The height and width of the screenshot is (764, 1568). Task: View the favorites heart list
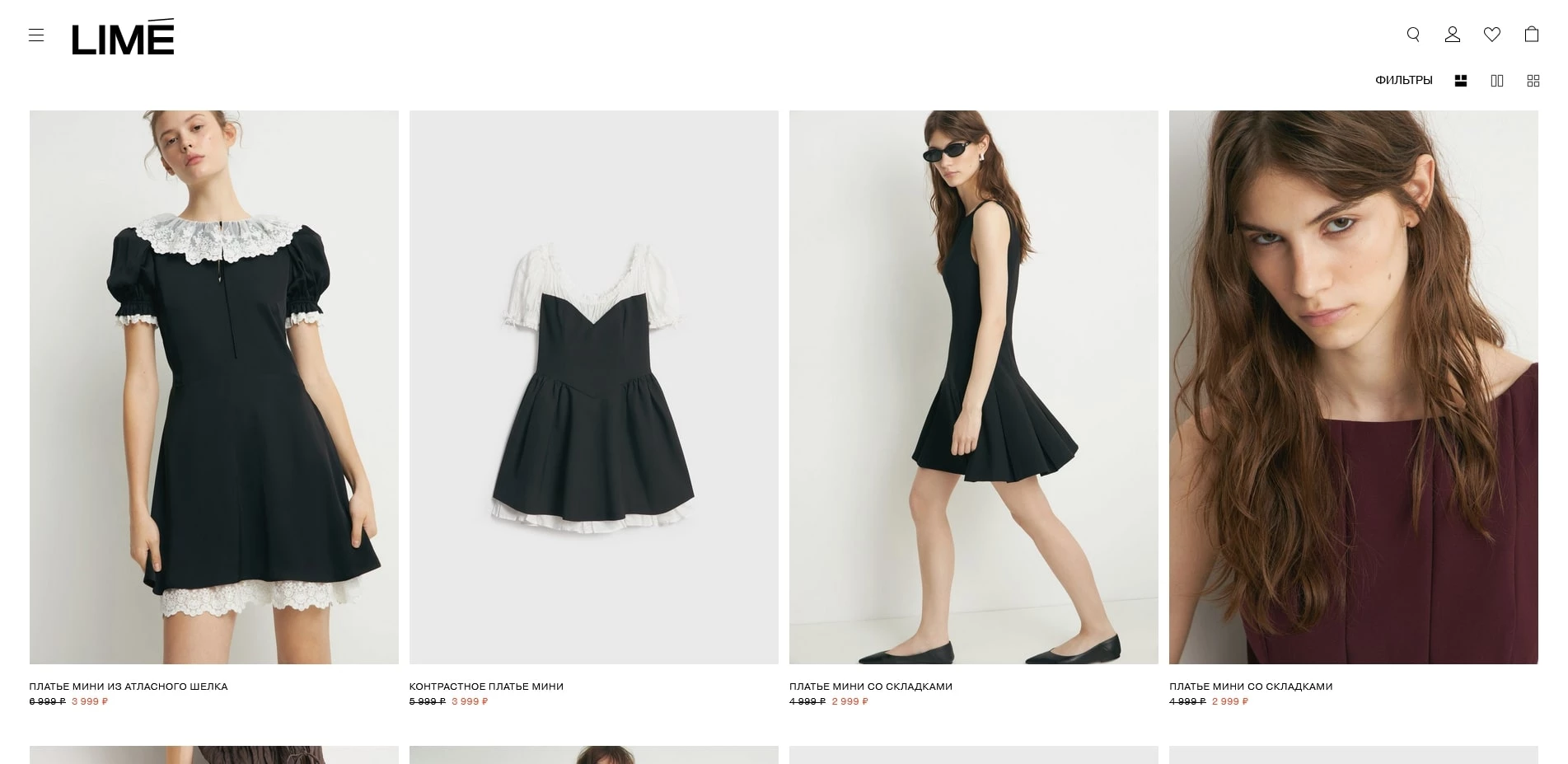[1492, 35]
